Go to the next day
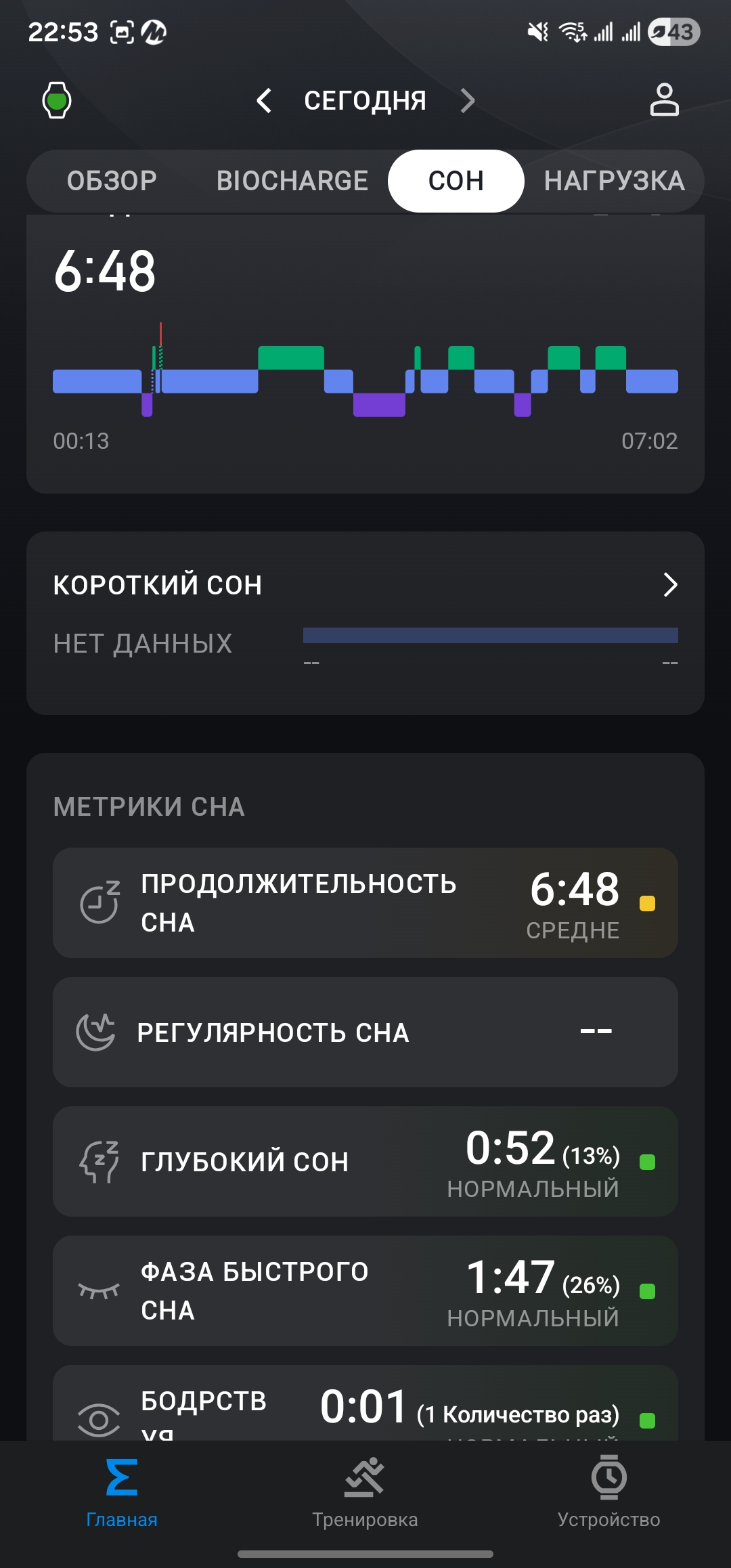This screenshot has height=1568, width=731. (467, 101)
